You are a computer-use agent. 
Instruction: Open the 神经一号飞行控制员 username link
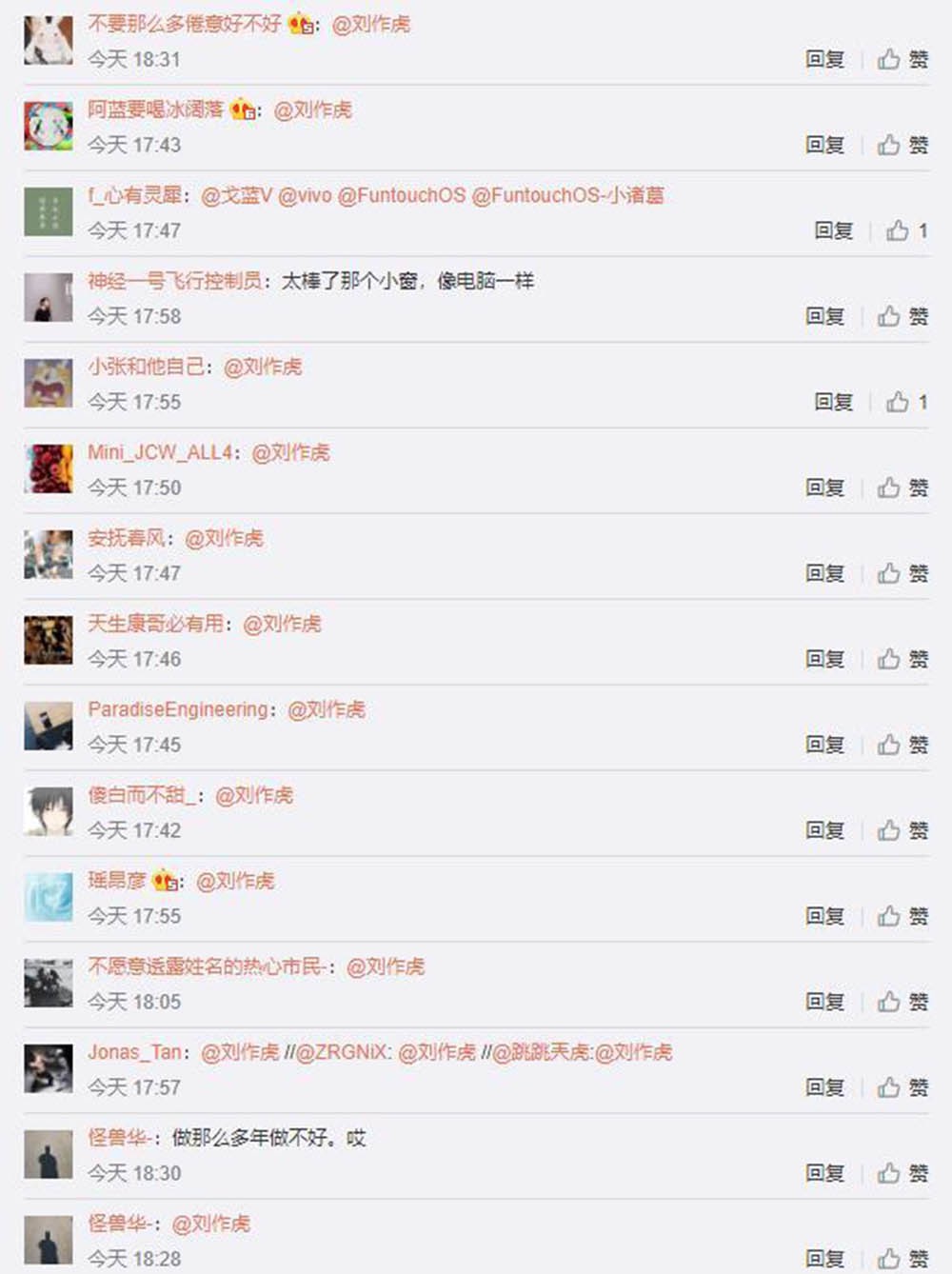(174, 281)
